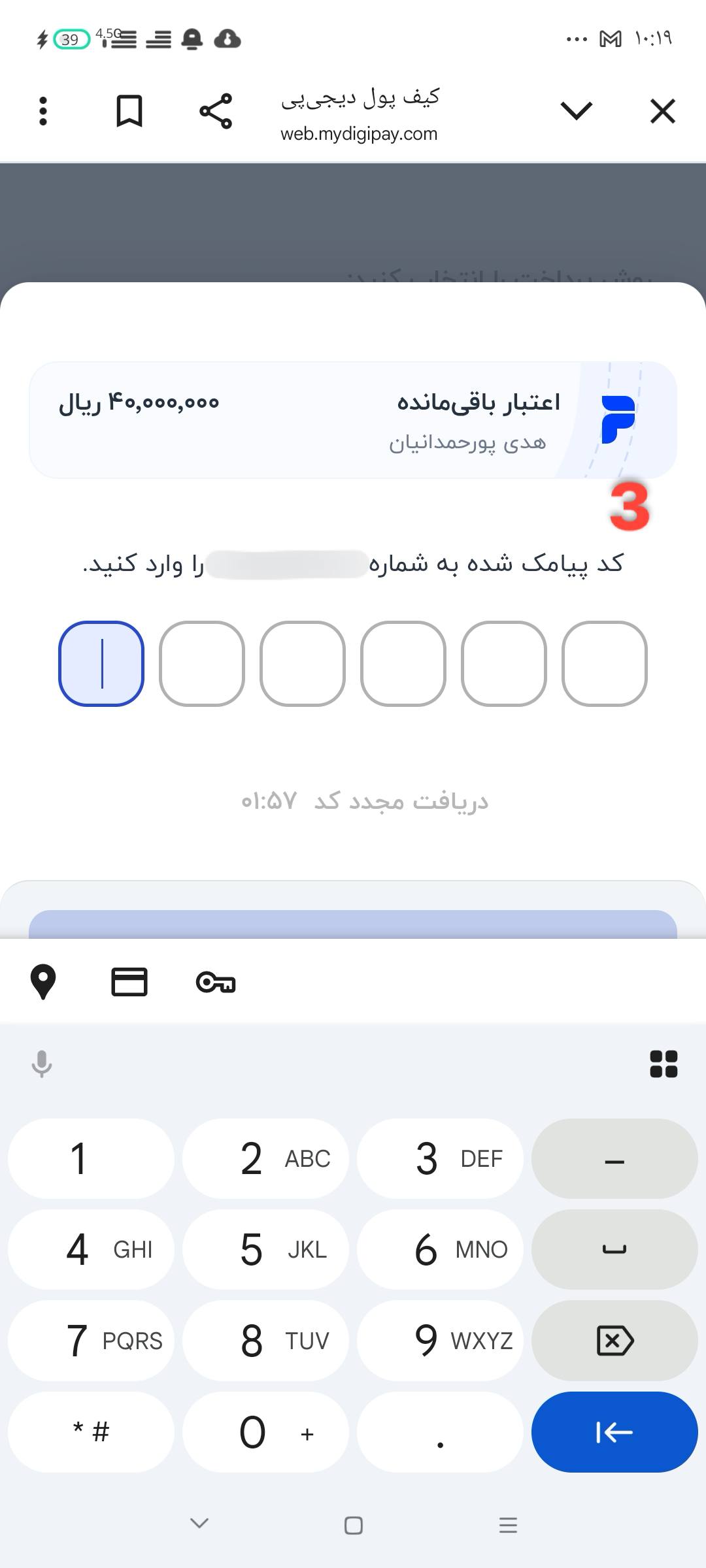Start voice typing with the microphone
The image size is (706, 1568).
pos(41,1064)
